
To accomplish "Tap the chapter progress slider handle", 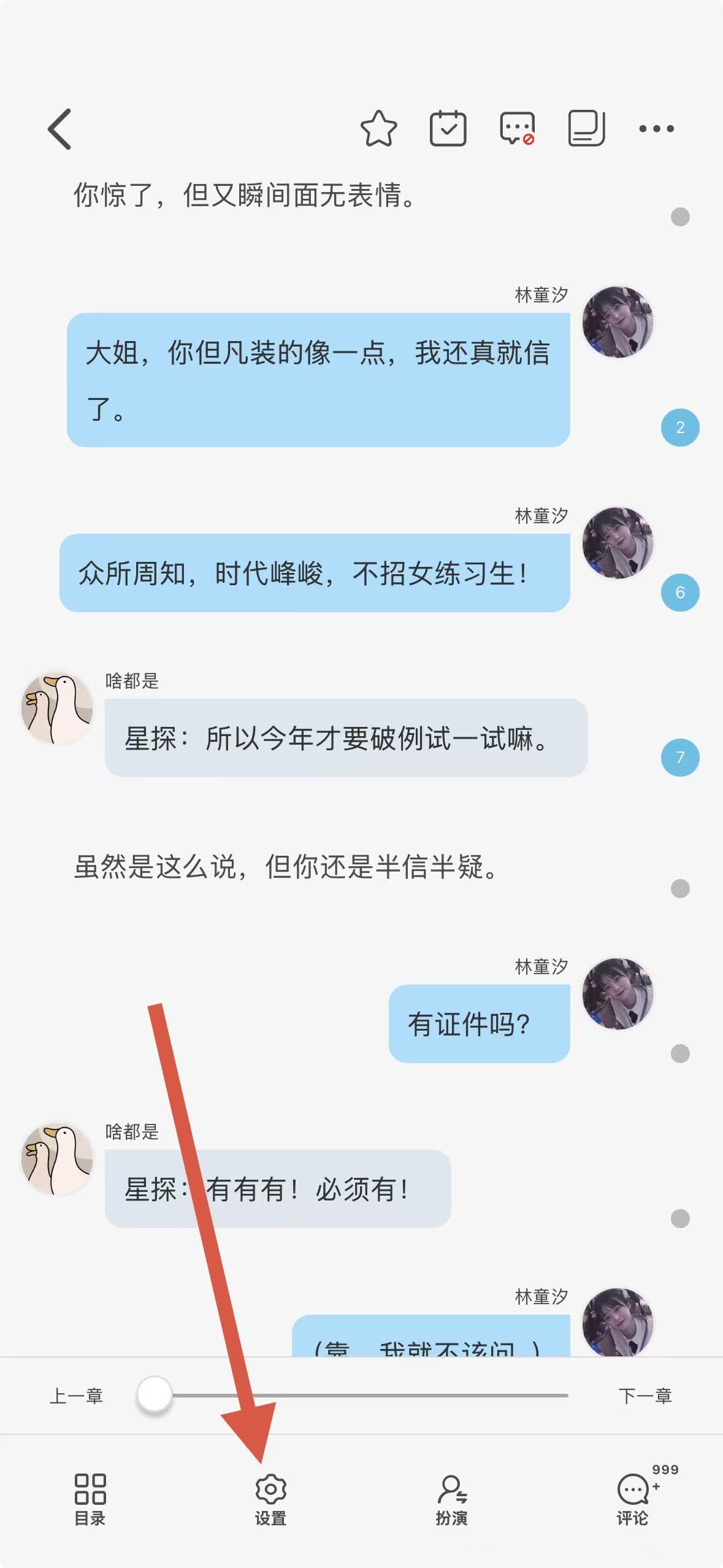I will (x=155, y=1394).
